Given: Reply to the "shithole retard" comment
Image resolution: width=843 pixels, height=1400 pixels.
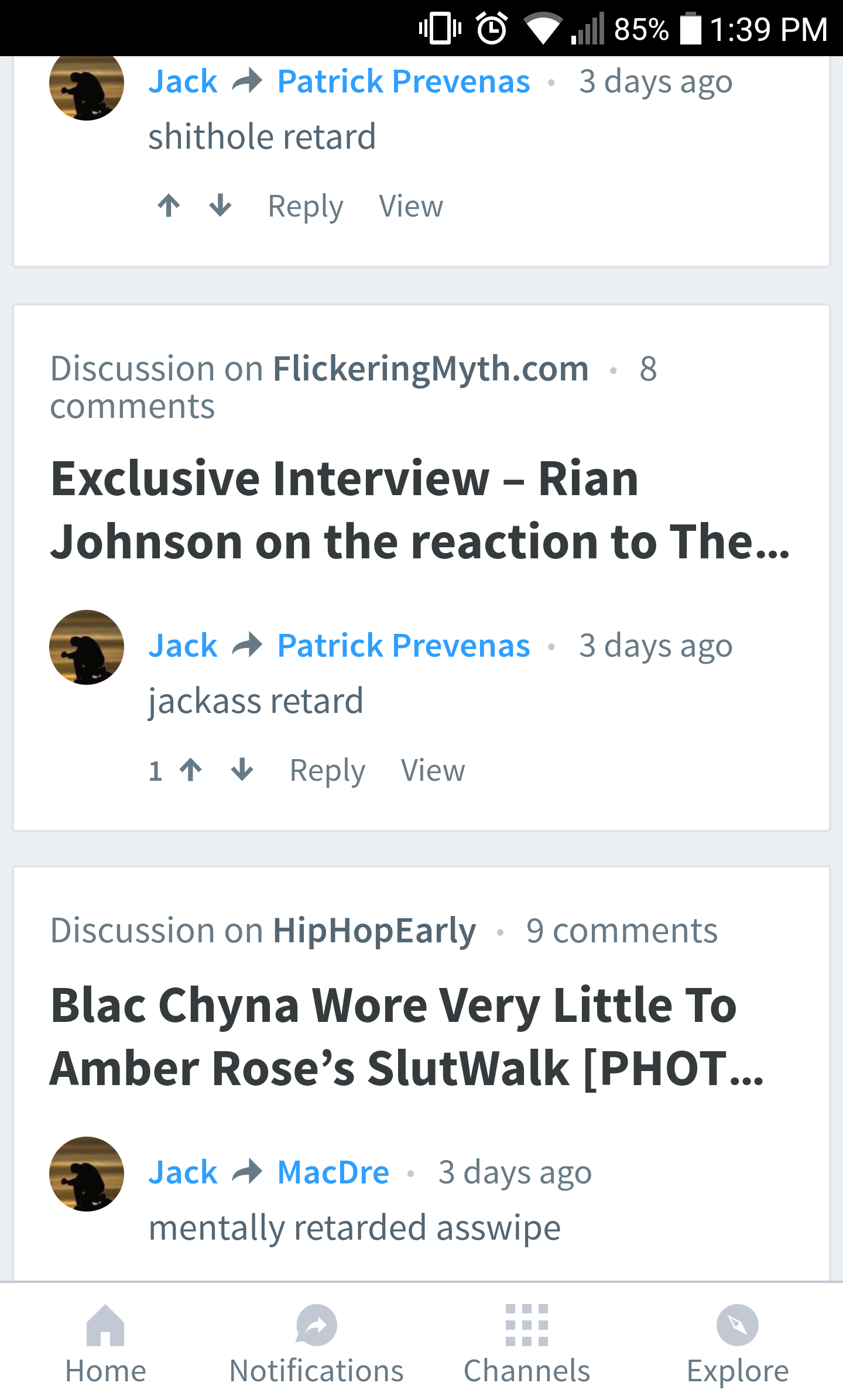Looking at the screenshot, I should coord(306,207).
